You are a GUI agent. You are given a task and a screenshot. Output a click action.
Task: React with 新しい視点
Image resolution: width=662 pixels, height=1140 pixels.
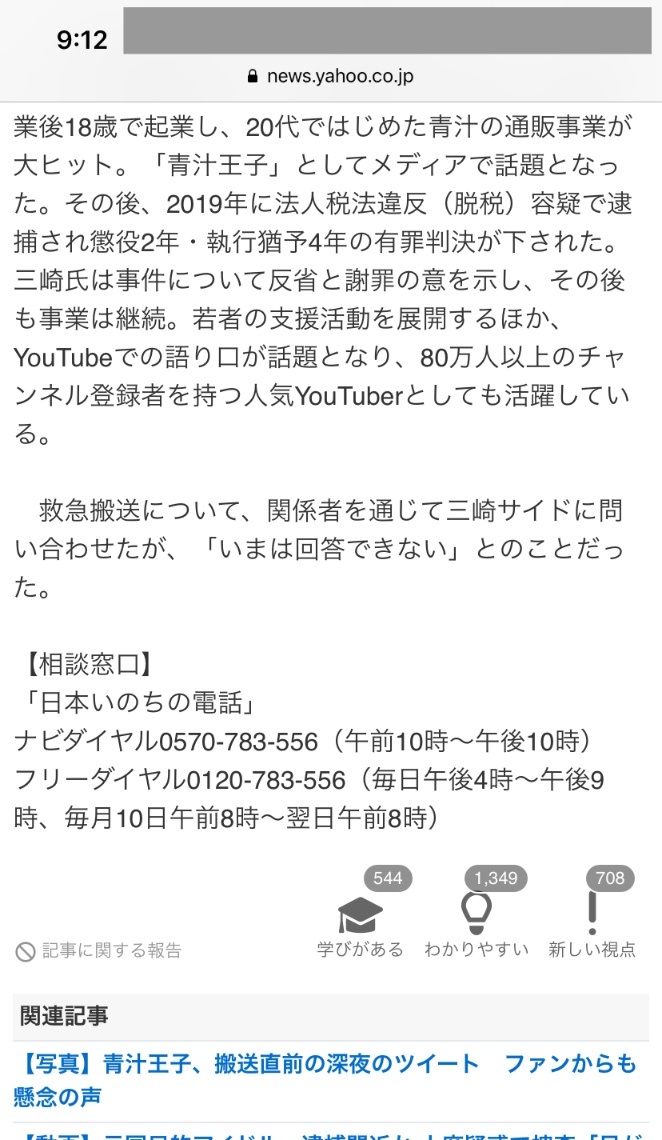[x=592, y=918]
